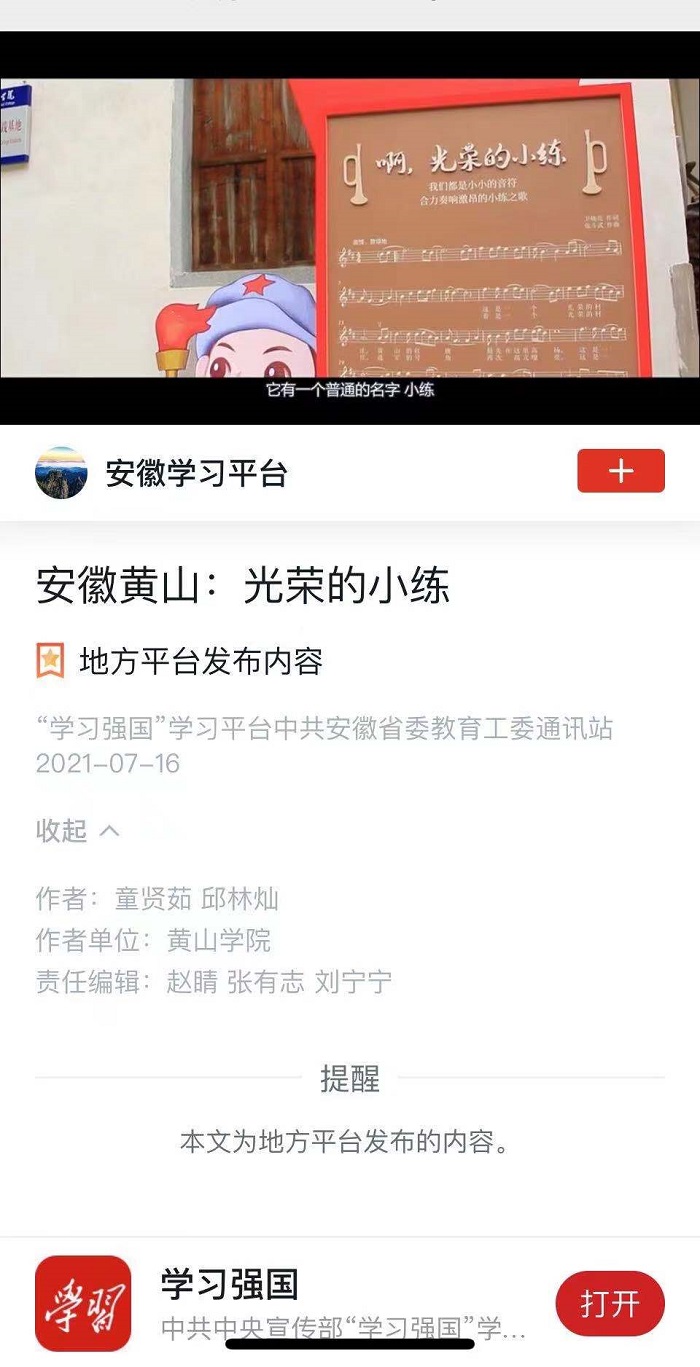This screenshot has width=700, height=1367.
Task: Collapse details with 收起
Action: pyautogui.click(x=78, y=831)
